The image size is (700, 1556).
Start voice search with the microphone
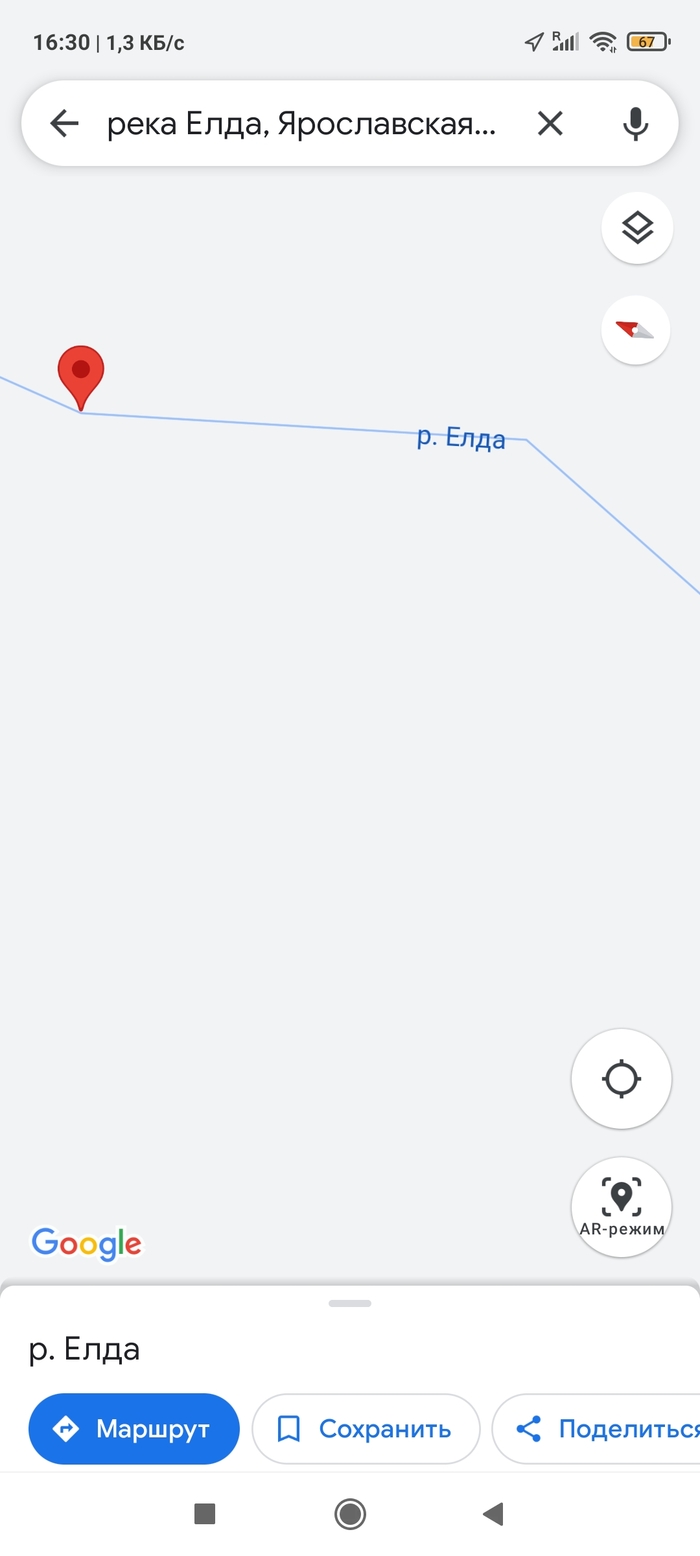pos(635,124)
